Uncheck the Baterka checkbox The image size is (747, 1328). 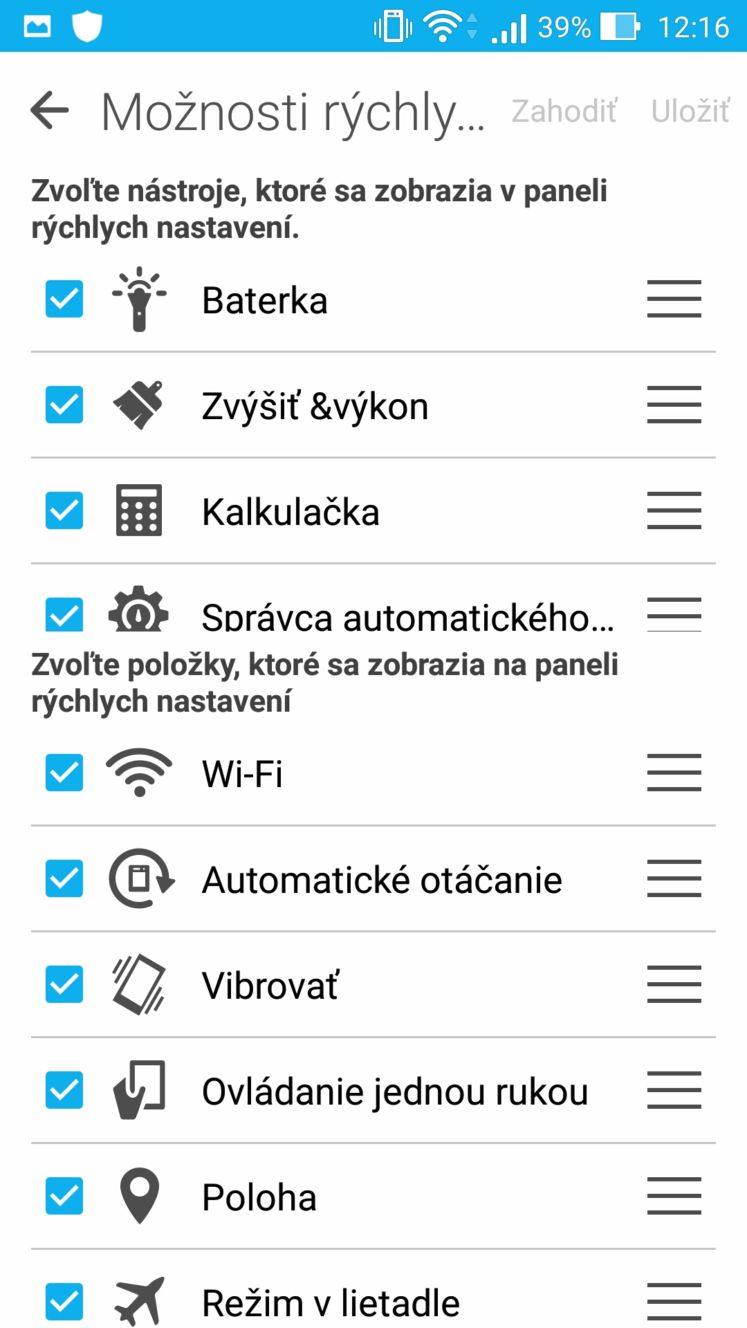[x=64, y=299]
